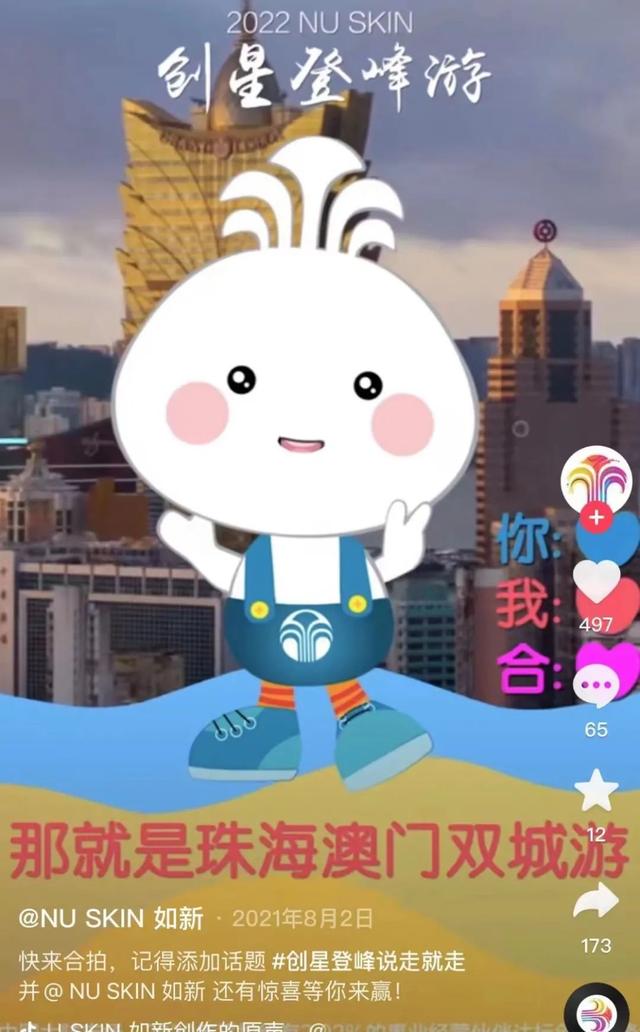Follow the creator with the red plus button
This screenshot has height=1032, width=640.
pyautogui.click(x=596, y=517)
